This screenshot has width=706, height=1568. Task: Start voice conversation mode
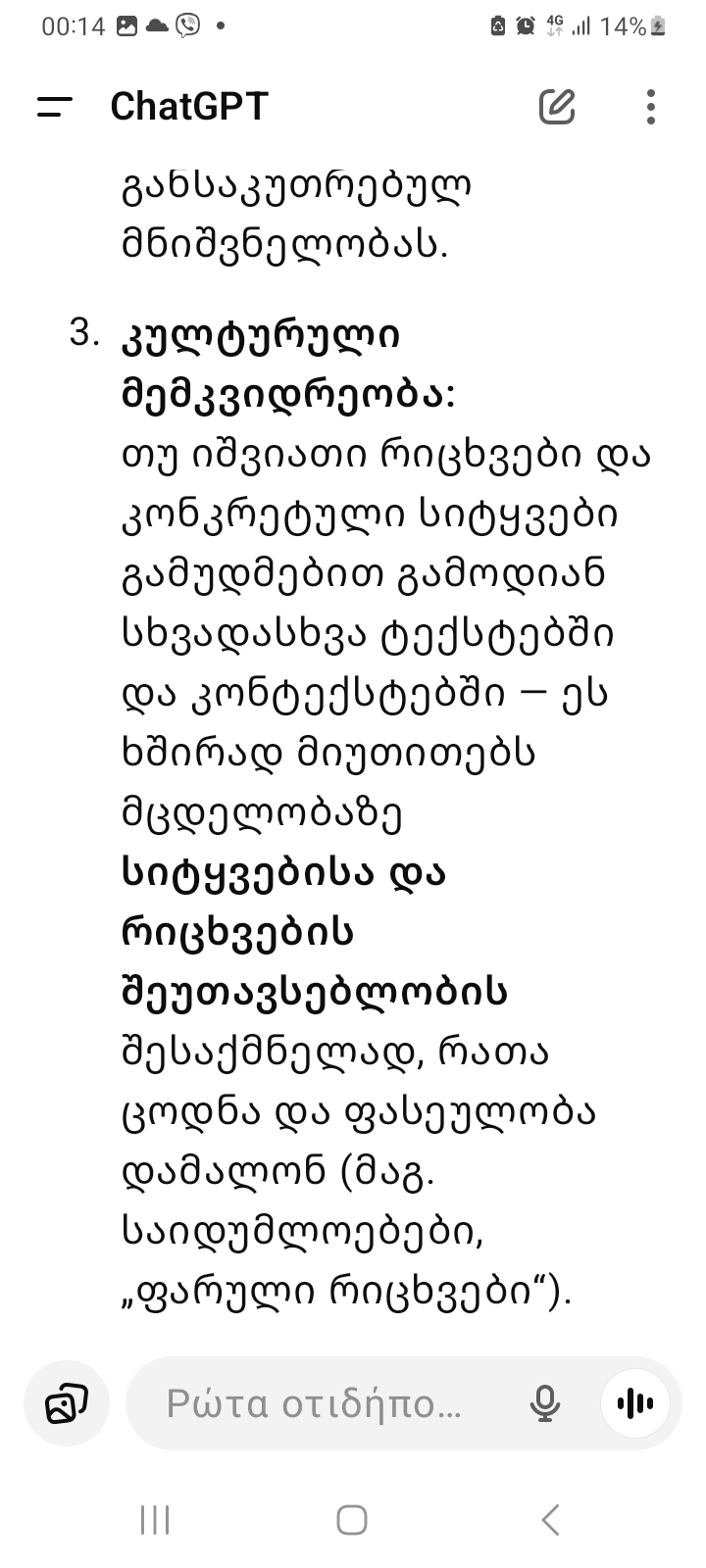(x=635, y=1404)
